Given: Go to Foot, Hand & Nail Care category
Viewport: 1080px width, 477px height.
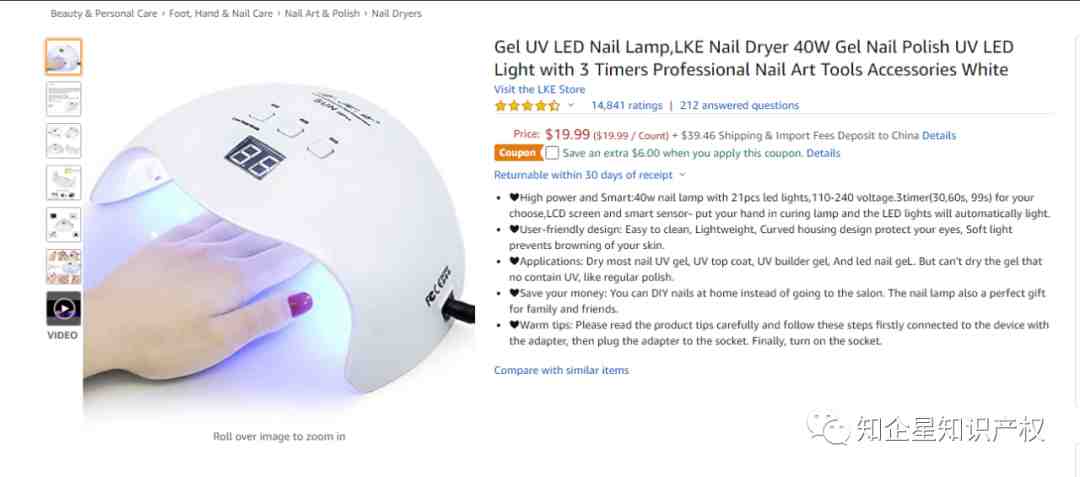Looking at the screenshot, I should pos(220,14).
